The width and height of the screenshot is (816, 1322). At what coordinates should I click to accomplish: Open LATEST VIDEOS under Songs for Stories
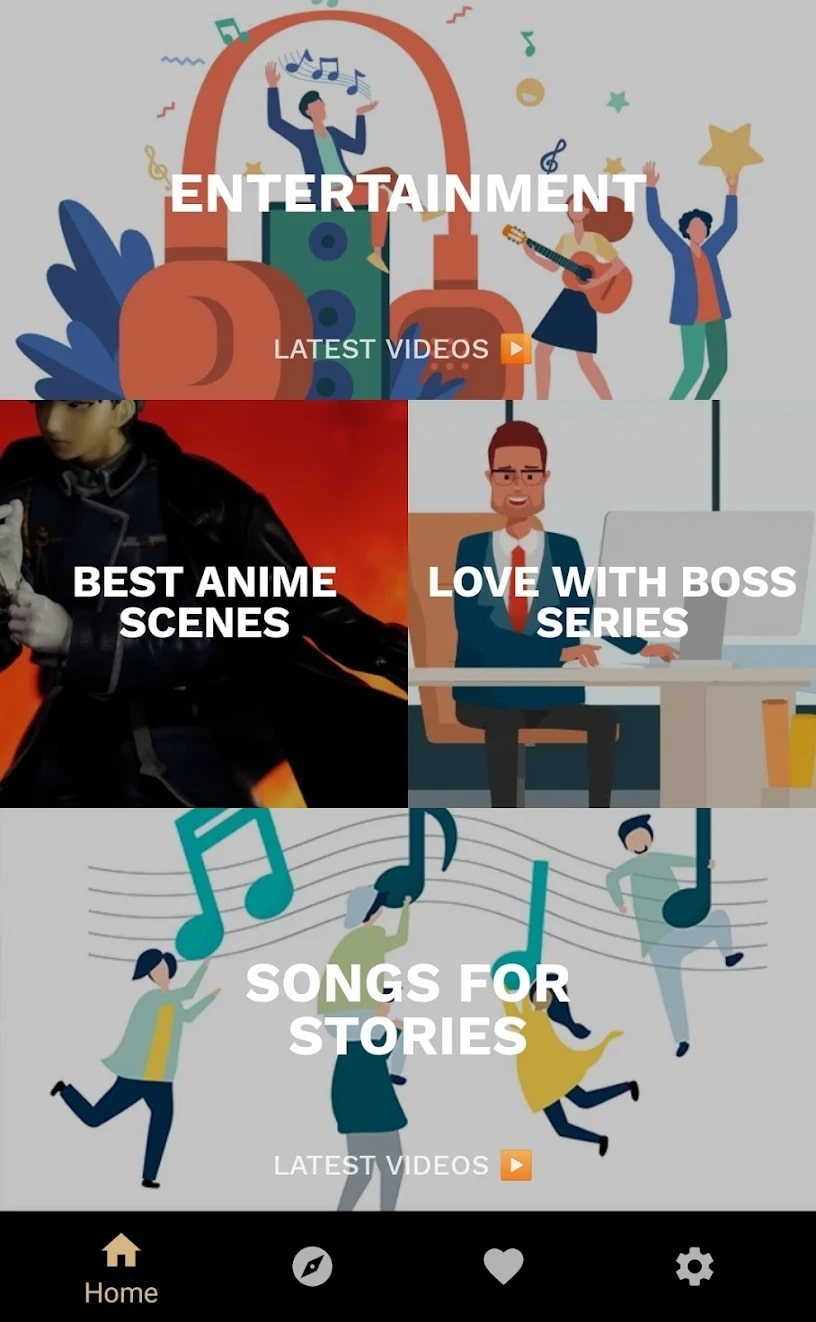[x=384, y=1165]
